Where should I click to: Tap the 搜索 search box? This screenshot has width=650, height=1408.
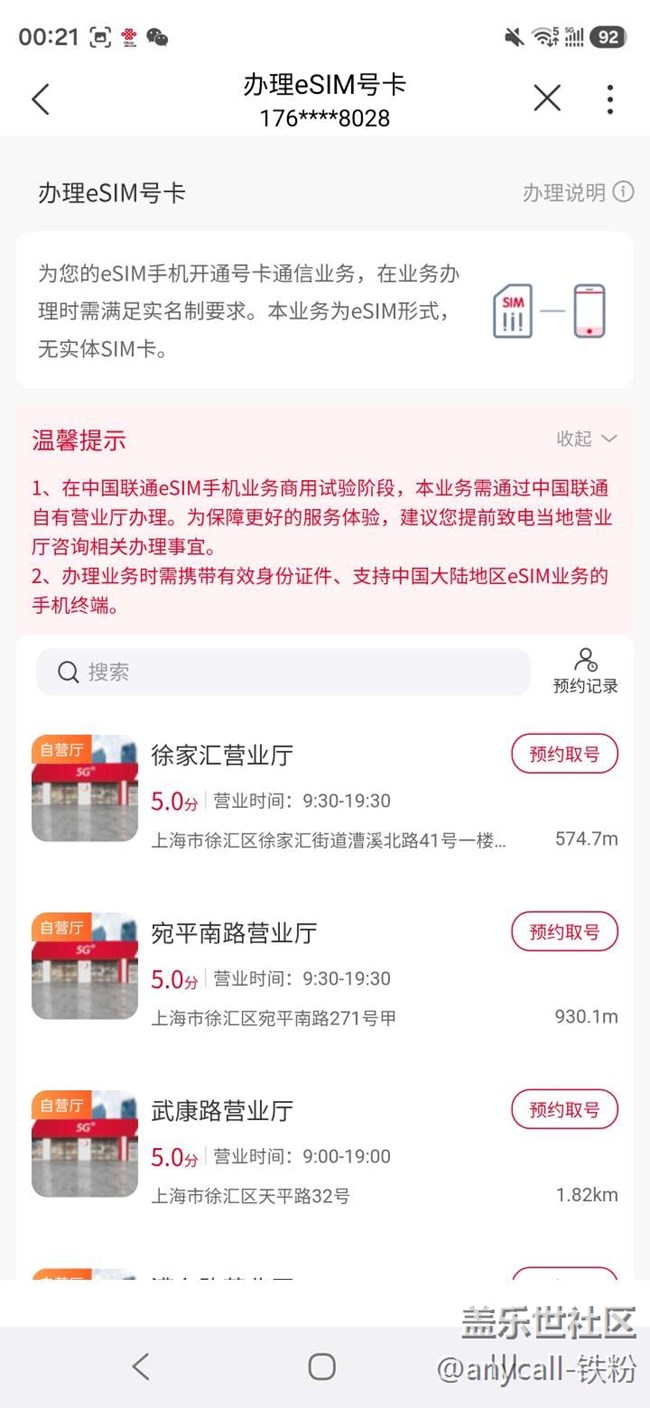tap(283, 672)
